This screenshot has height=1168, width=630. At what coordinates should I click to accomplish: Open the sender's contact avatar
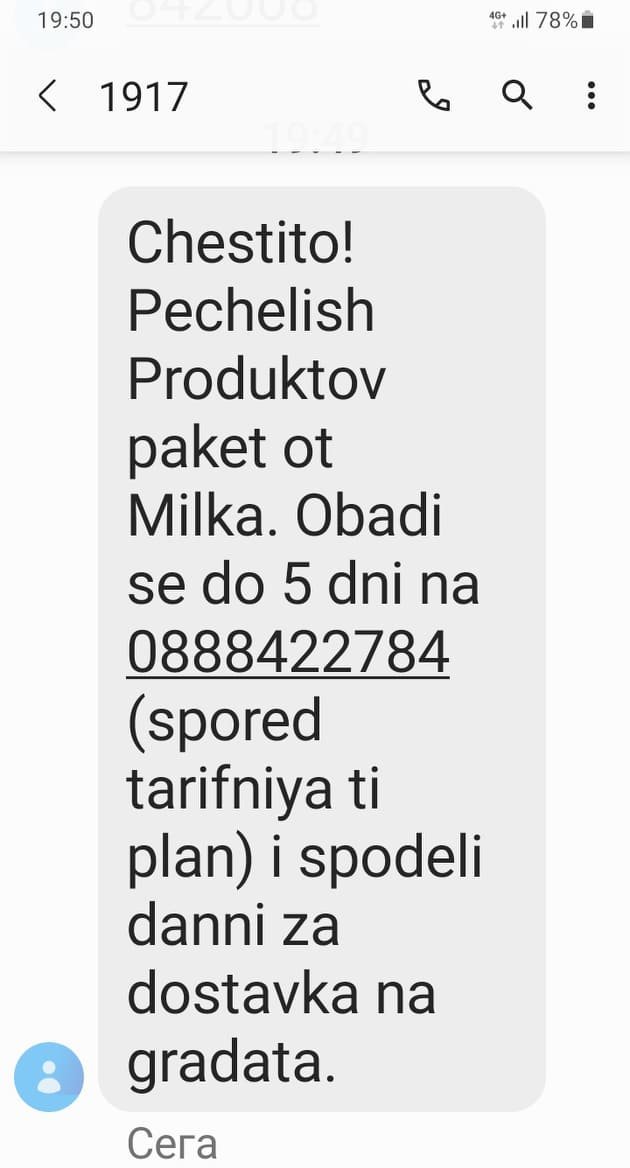(49, 1076)
